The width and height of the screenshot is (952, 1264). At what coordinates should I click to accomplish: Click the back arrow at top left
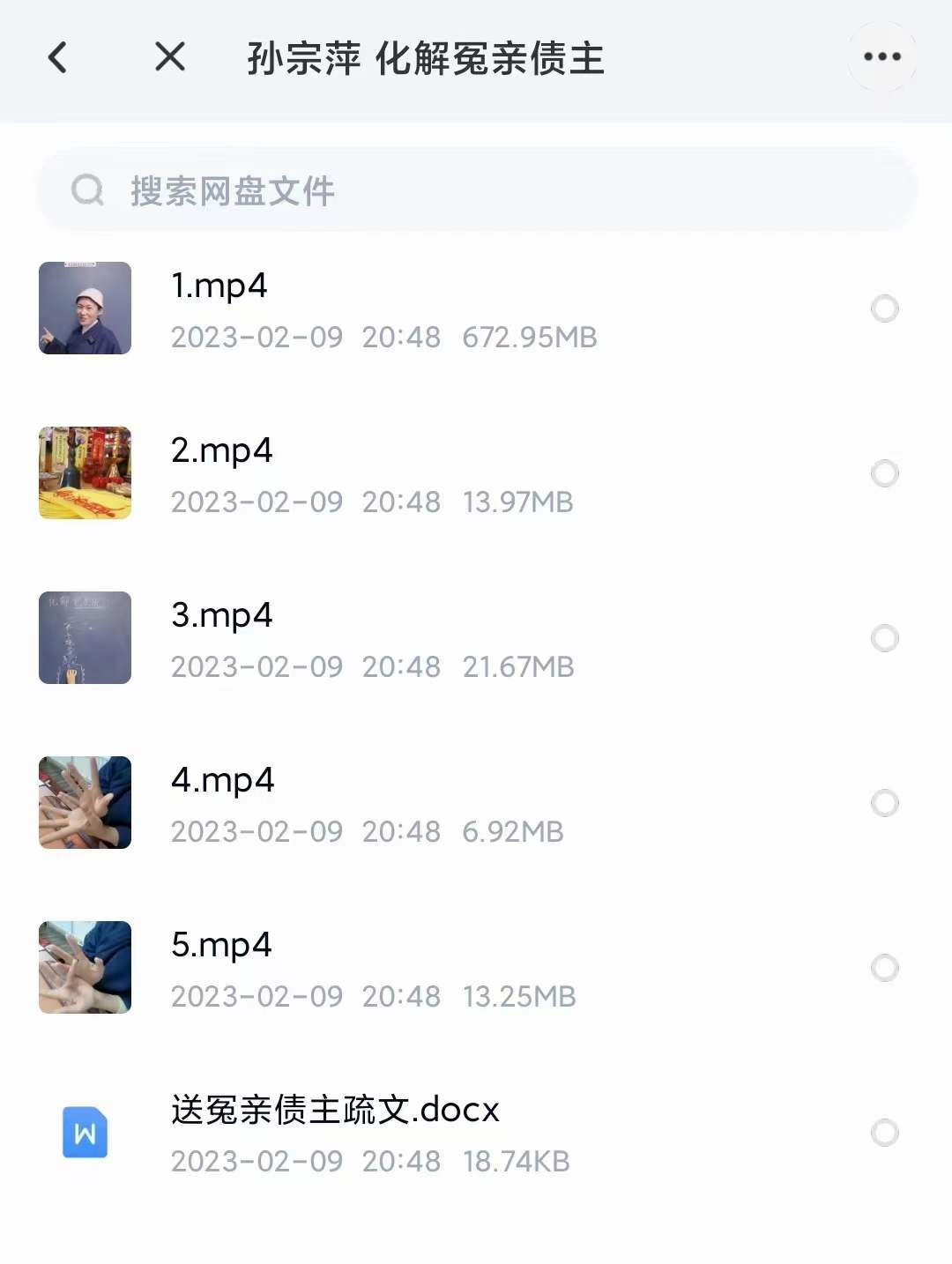(x=56, y=56)
